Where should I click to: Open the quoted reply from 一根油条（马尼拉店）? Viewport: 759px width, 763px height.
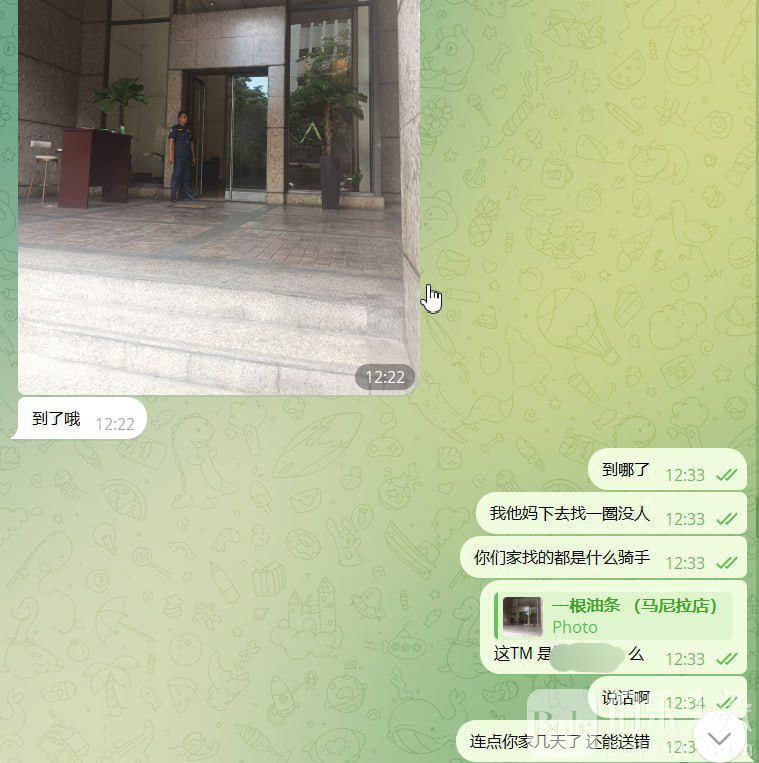pos(614,616)
